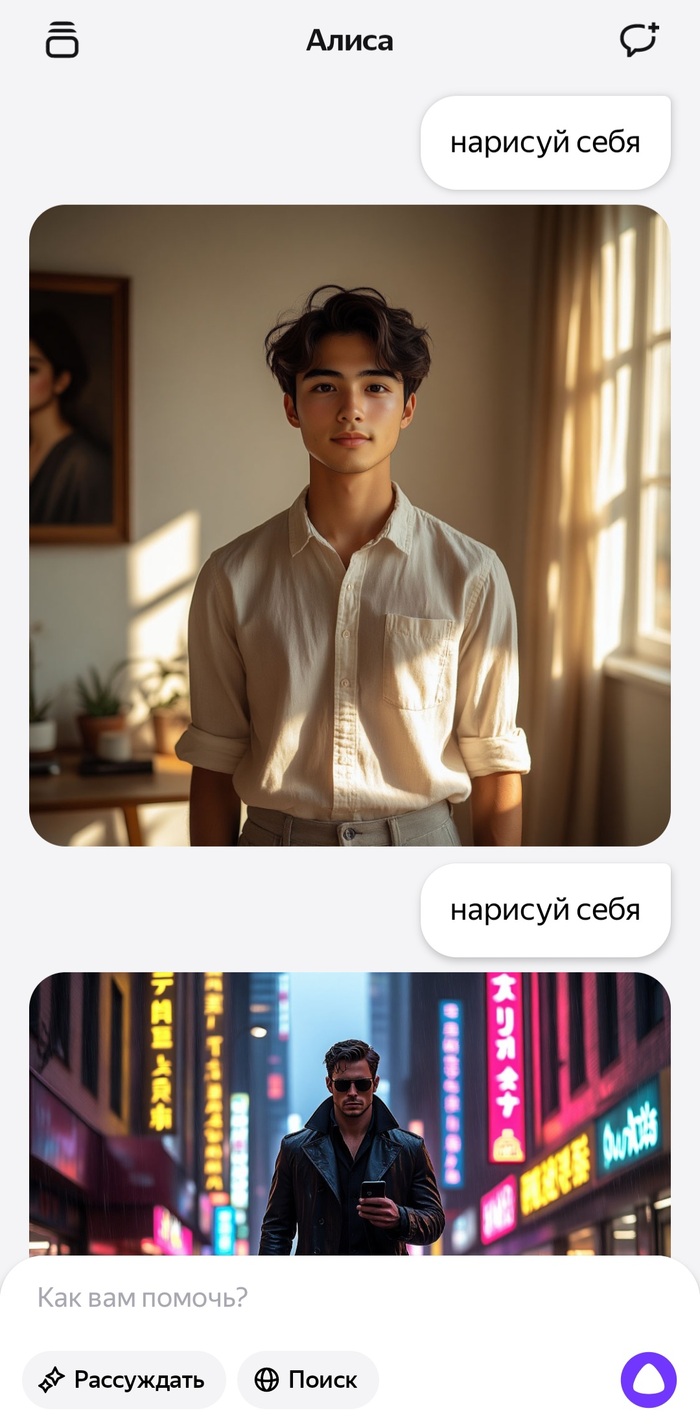Viewport: 700px width, 1428px height.
Task: Activate the purple Alice voice button
Action: tap(648, 1380)
